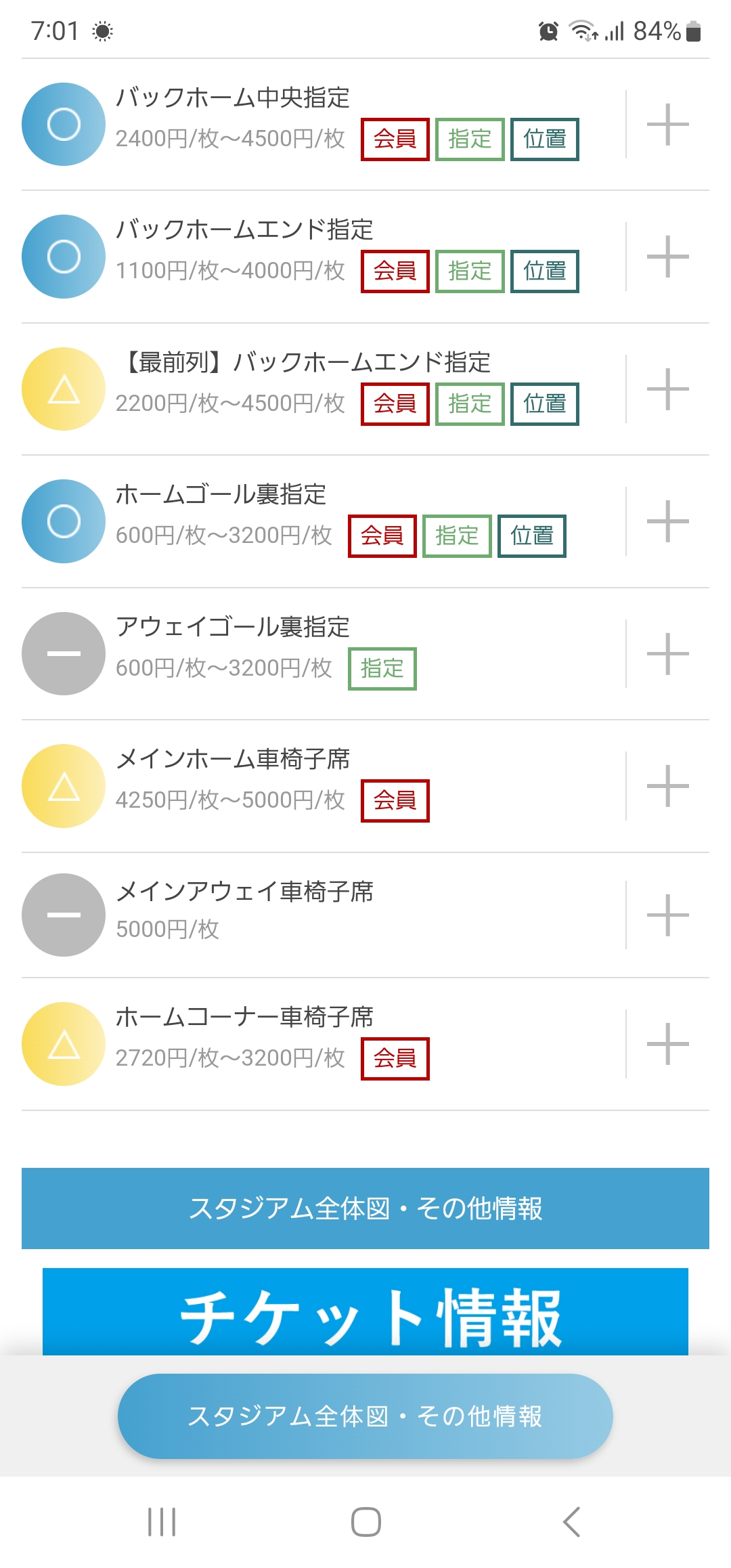Tap plus on 【最前列】バックホームエンド指定
The height and width of the screenshot is (1568, 731).
[x=667, y=389]
